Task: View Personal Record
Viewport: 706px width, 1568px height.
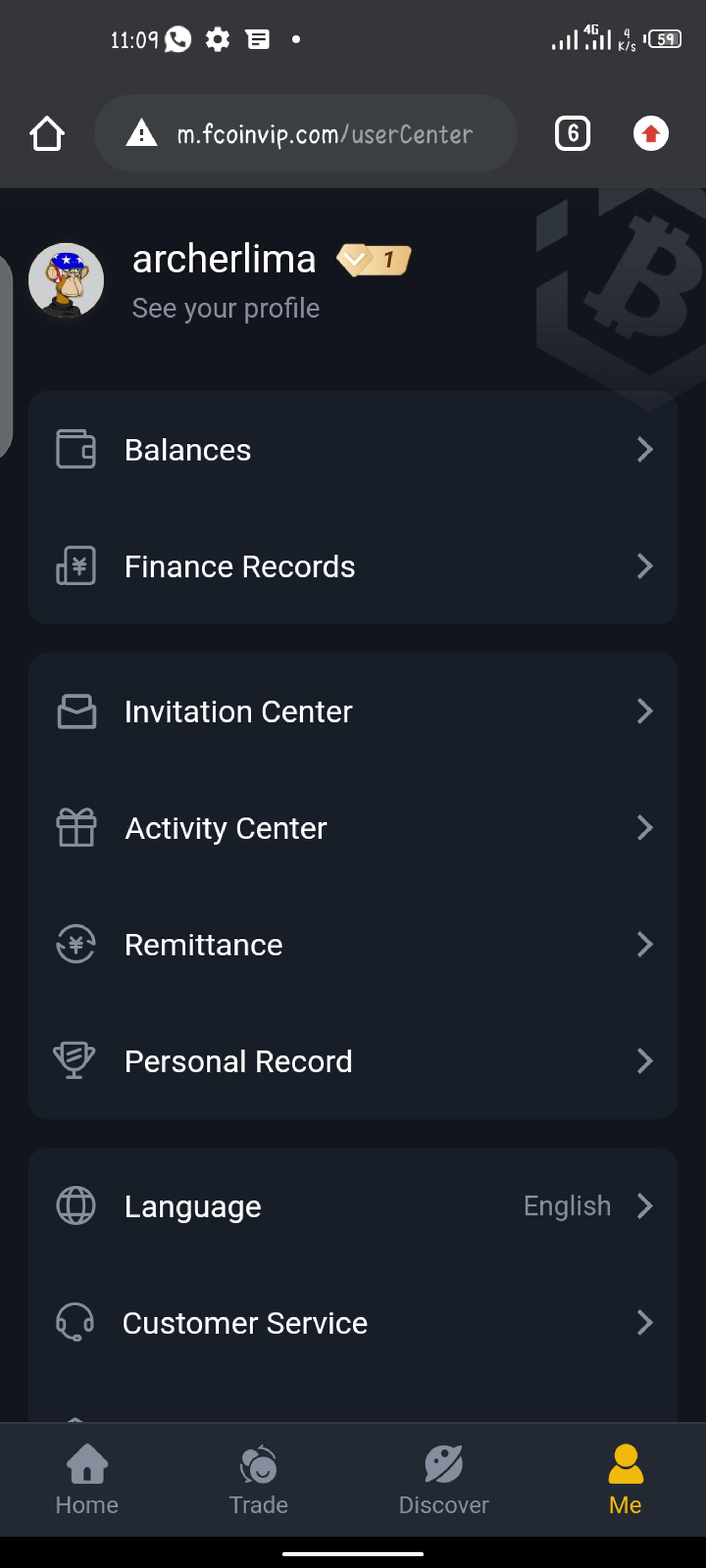Action: (353, 1061)
